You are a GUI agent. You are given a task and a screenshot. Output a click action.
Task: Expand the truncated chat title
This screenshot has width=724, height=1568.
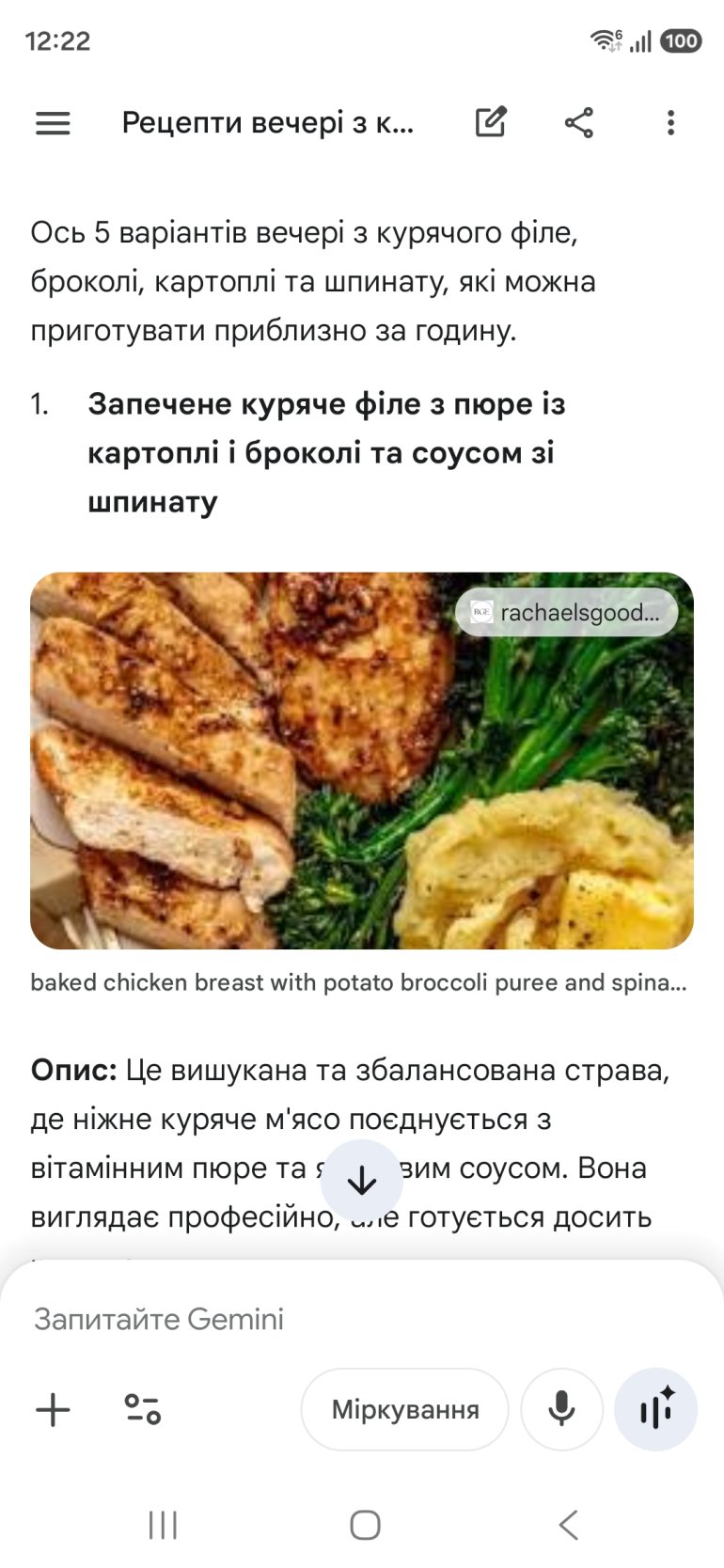pyautogui.click(x=268, y=122)
